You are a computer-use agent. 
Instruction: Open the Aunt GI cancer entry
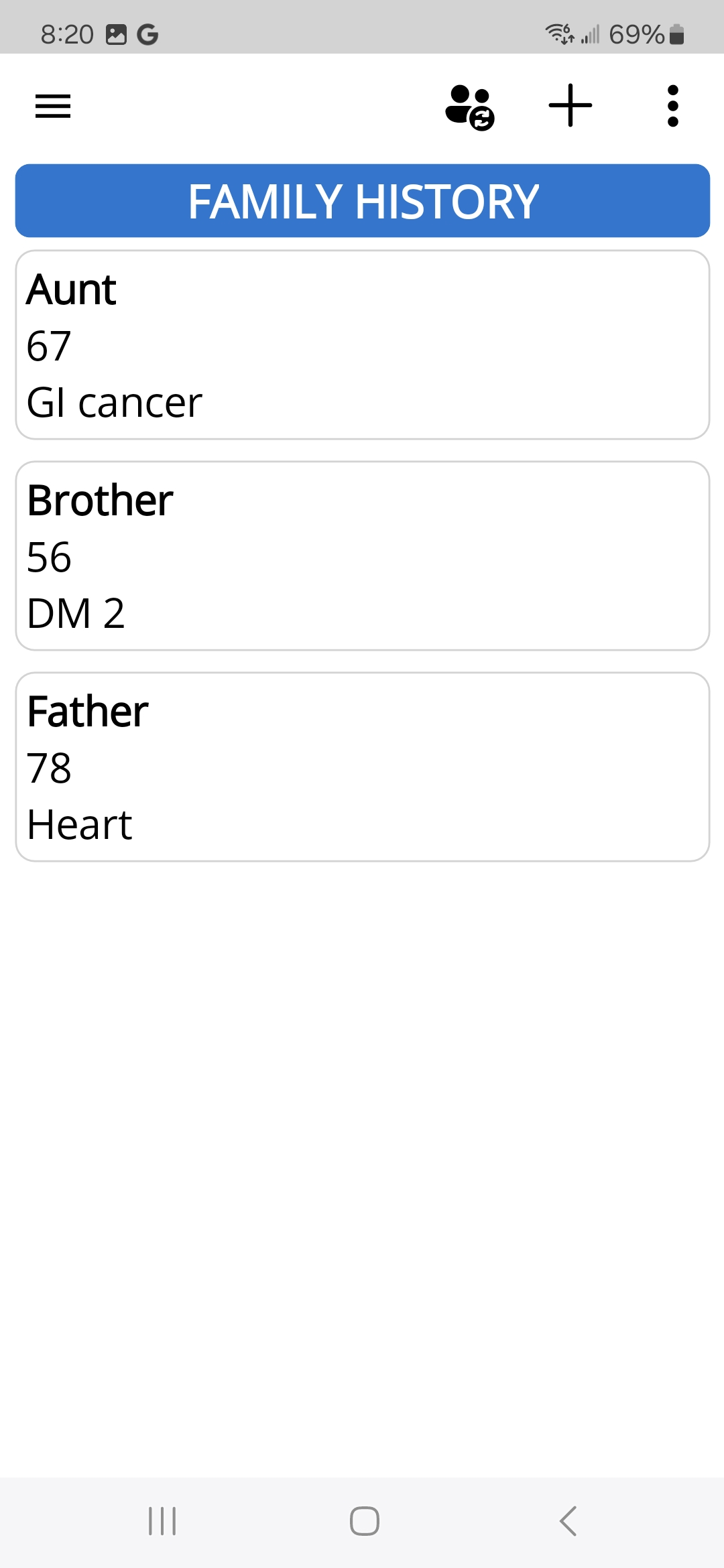[362, 345]
